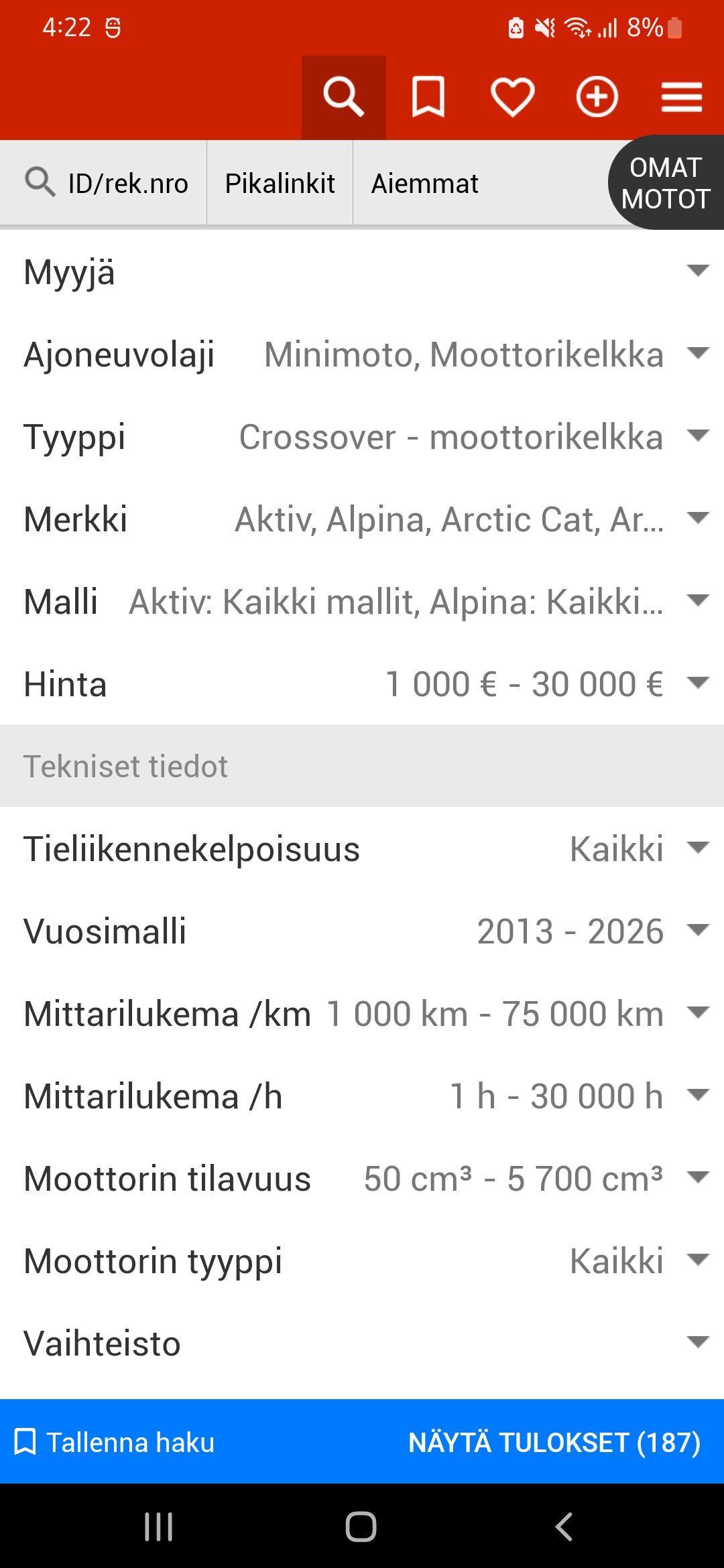Open OMAT MOTOT button
724x1568 pixels.
(665, 183)
